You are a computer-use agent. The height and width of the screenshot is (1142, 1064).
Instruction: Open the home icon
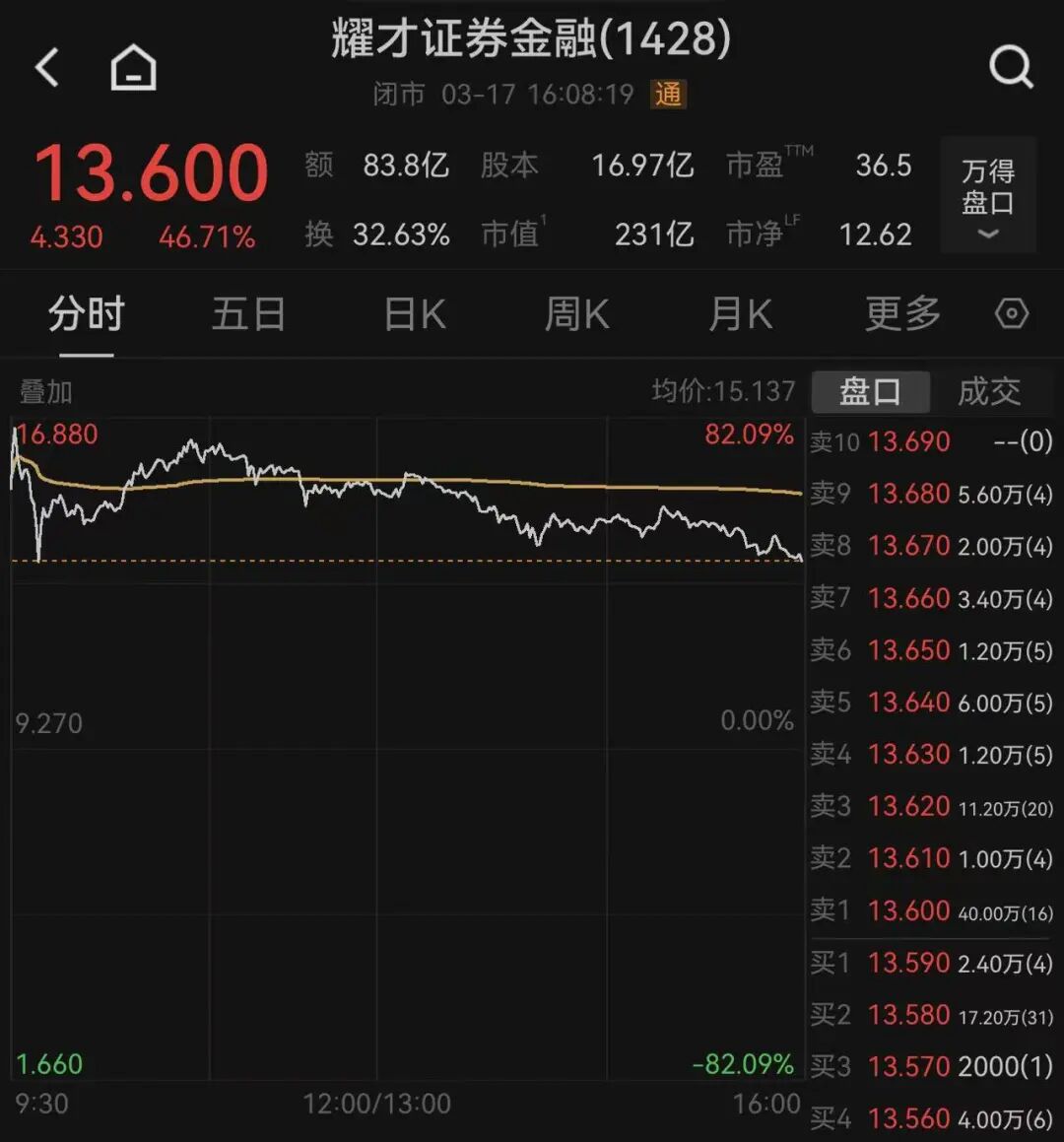(133, 68)
